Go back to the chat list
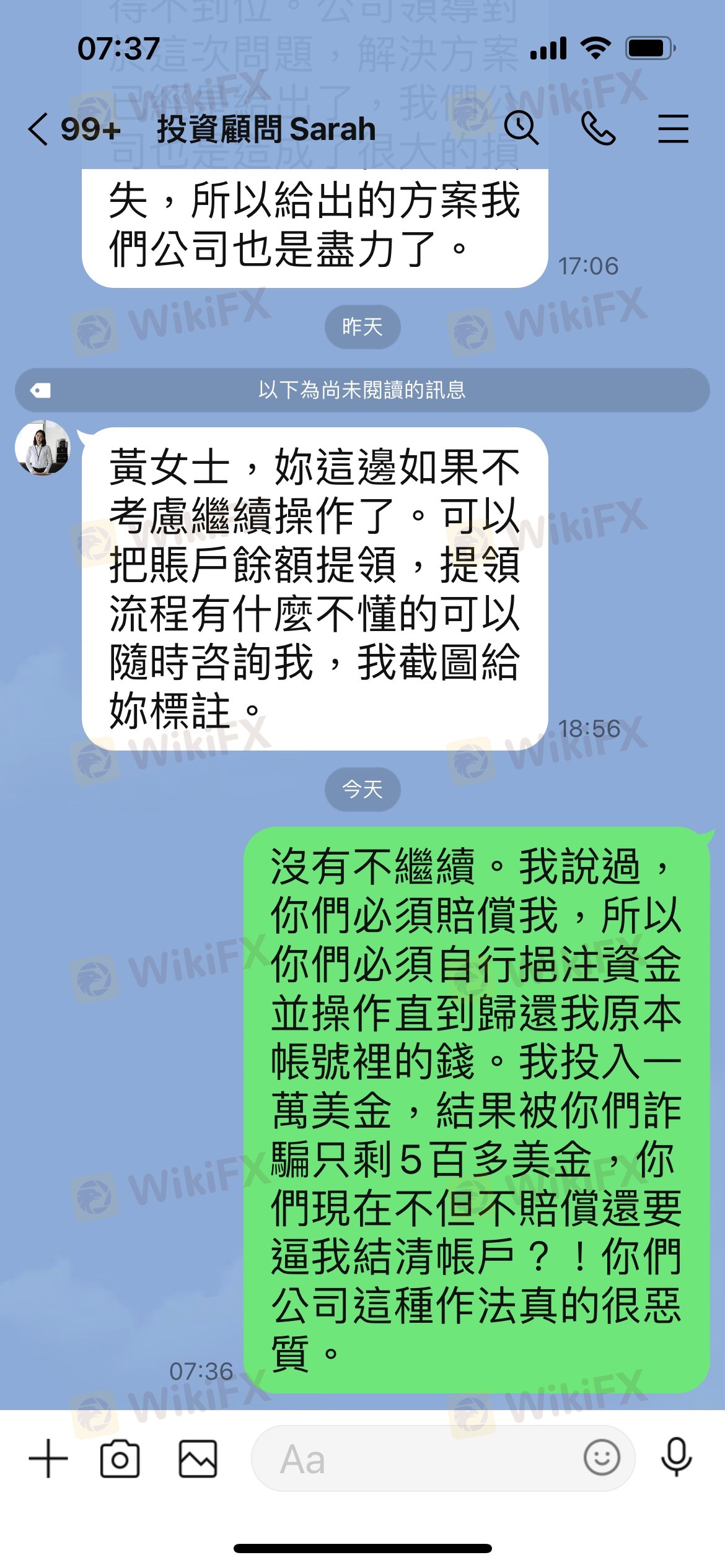Image resolution: width=725 pixels, height=1568 pixels. tap(38, 129)
